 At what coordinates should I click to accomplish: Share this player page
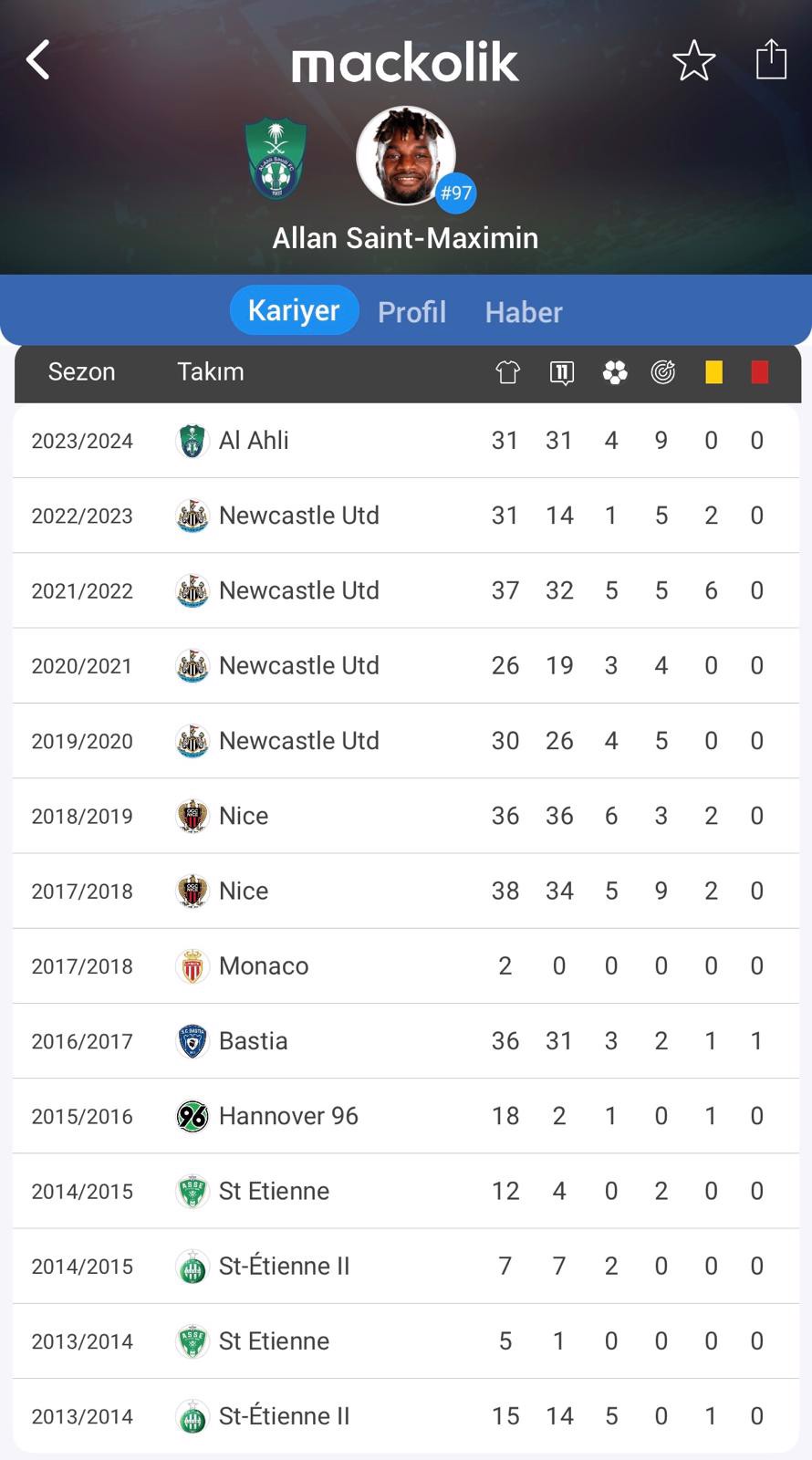point(771,59)
